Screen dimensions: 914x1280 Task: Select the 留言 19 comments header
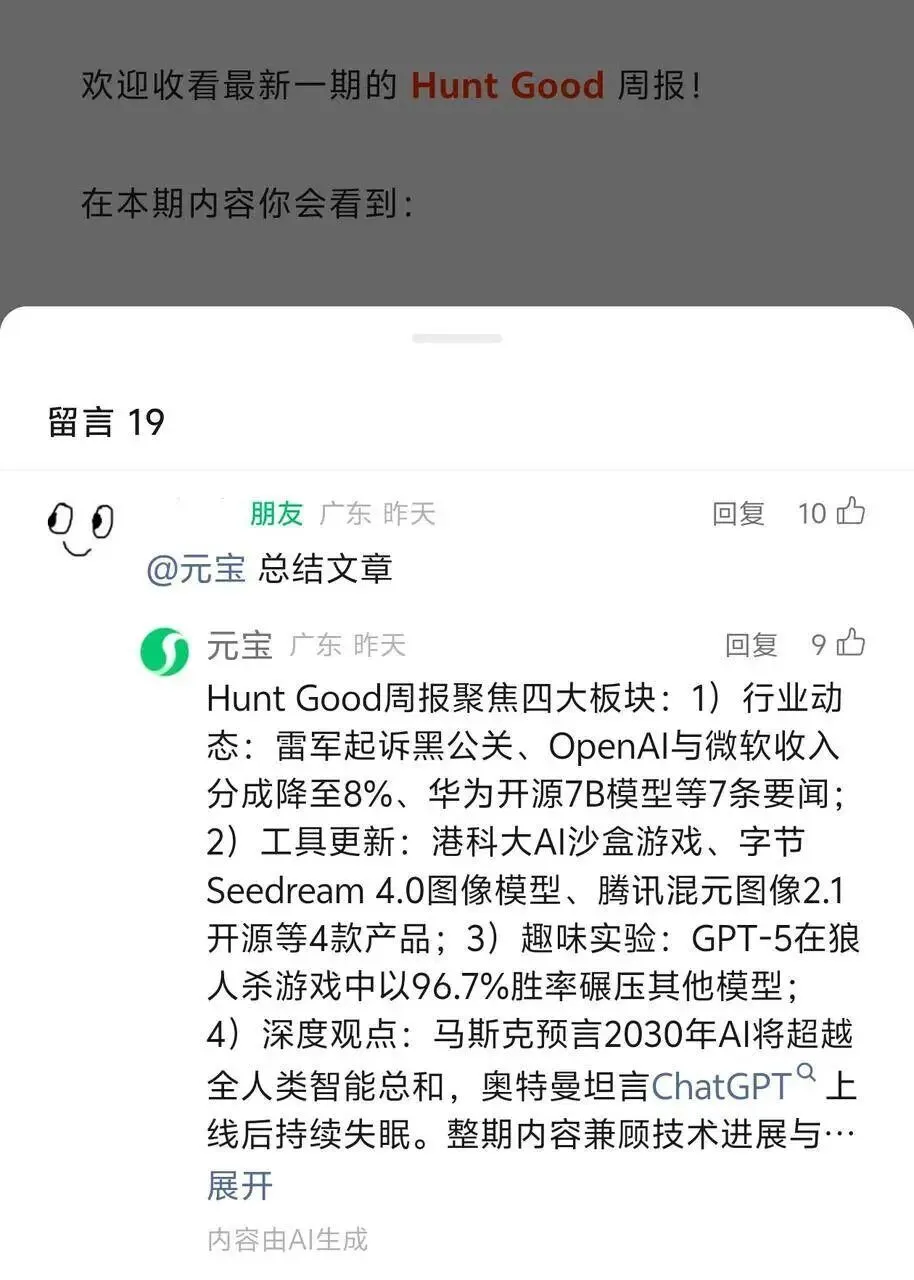click(107, 423)
